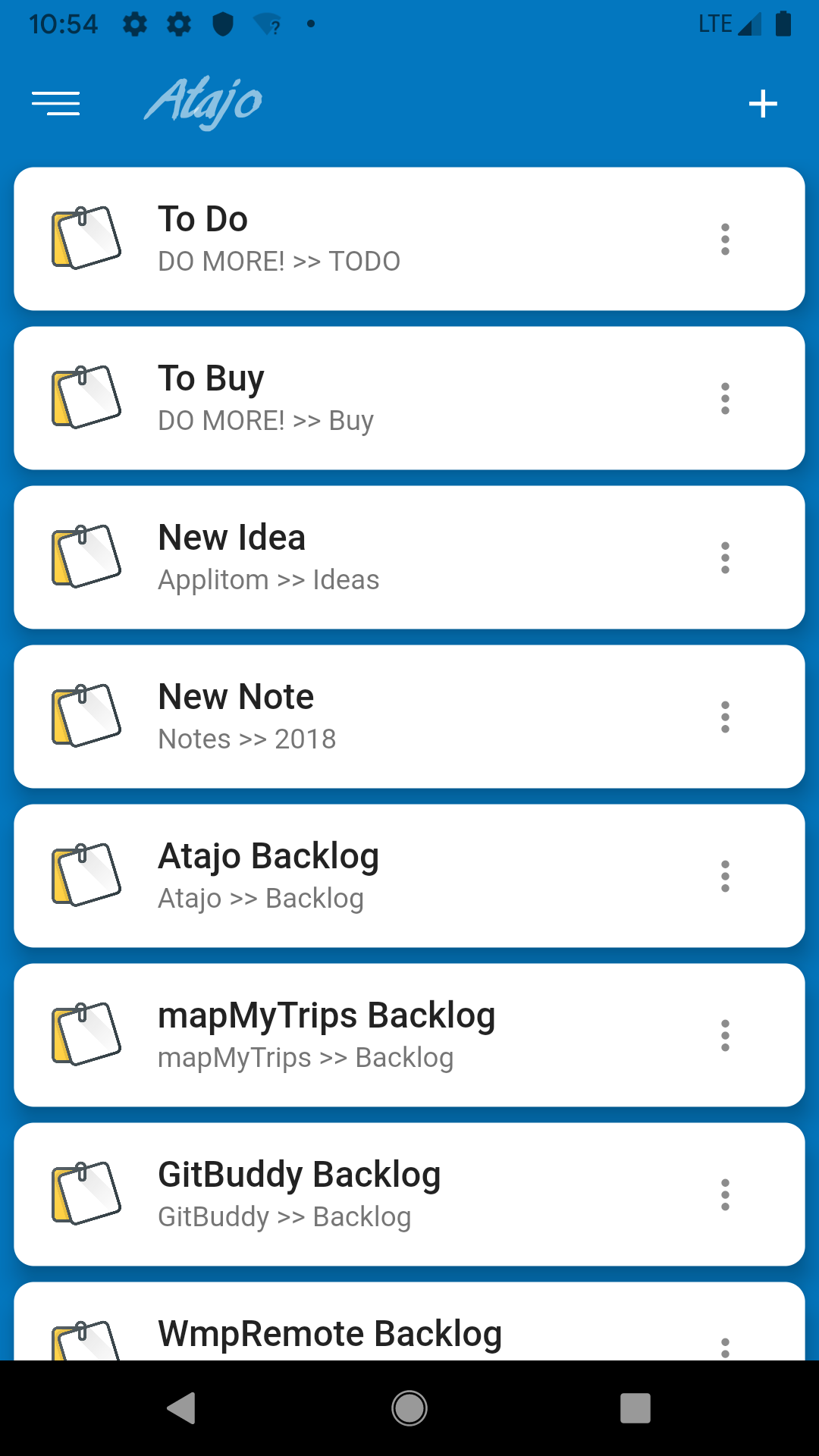This screenshot has width=819, height=1456.
Task: Open the New Idea card
Action: [x=409, y=557]
